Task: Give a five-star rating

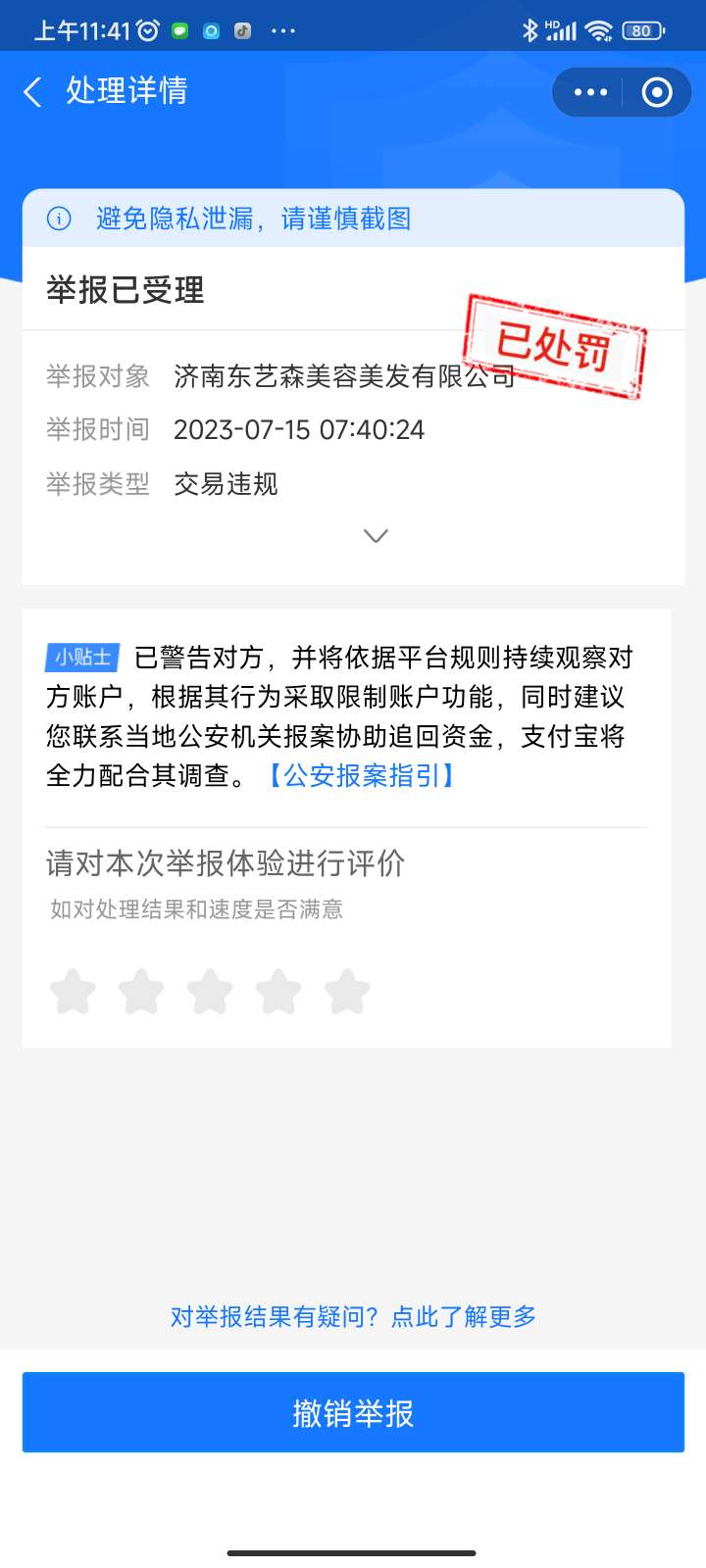Action: coord(347,992)
